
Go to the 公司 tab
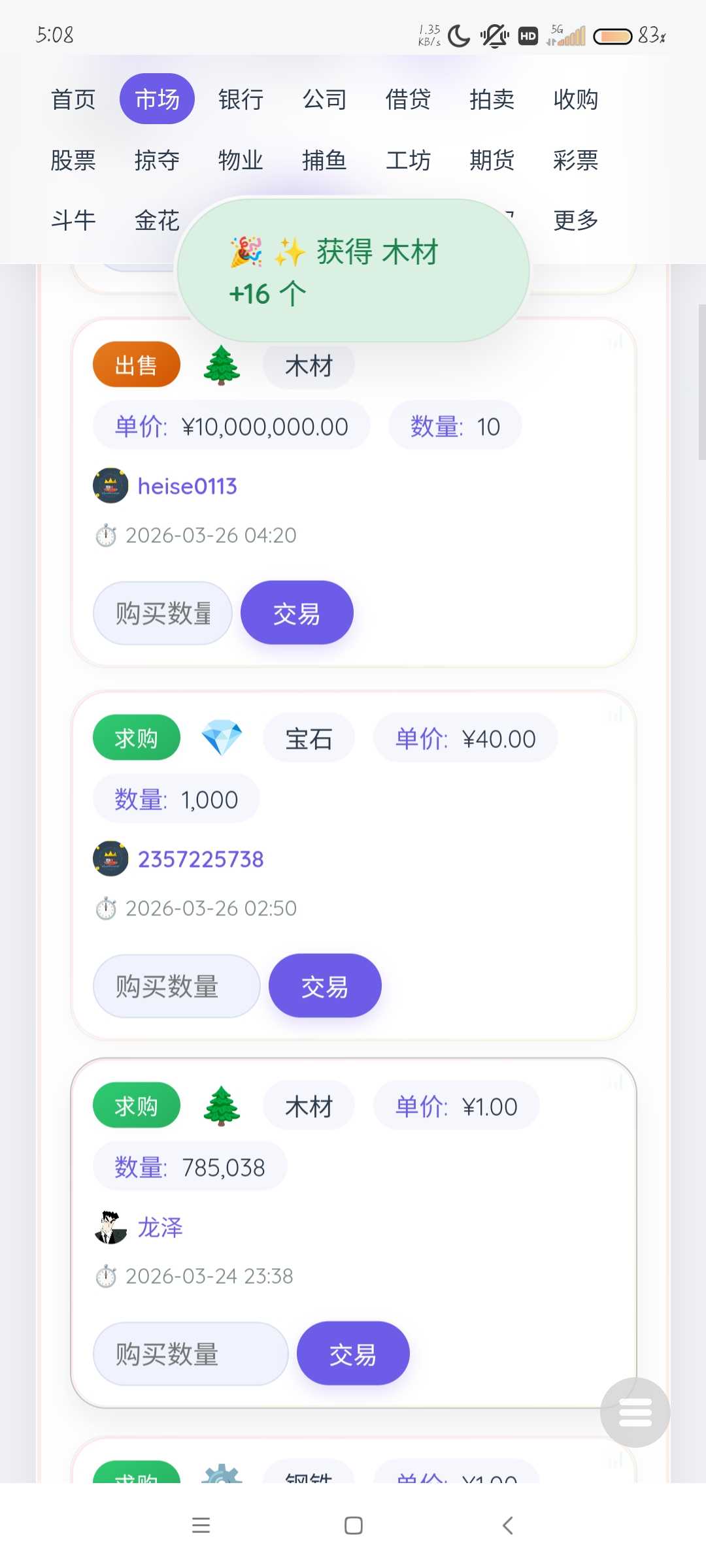click(324, 99)
